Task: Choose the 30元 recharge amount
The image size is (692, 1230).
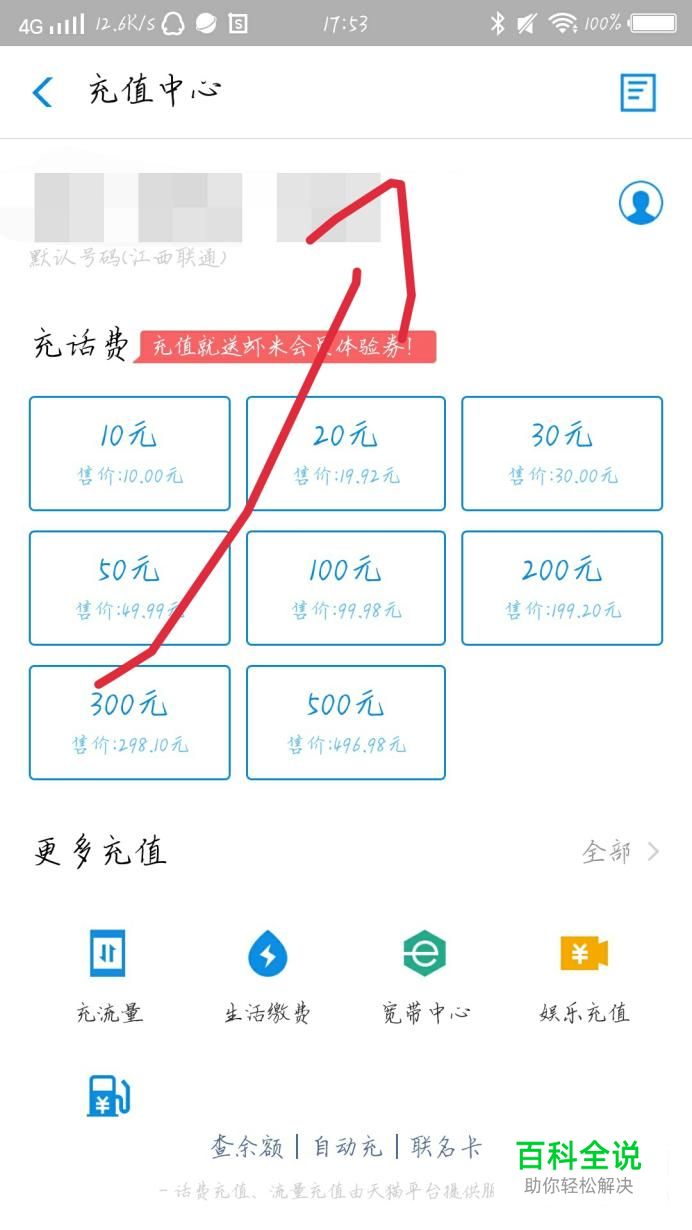Action: [x=562, y=453]
